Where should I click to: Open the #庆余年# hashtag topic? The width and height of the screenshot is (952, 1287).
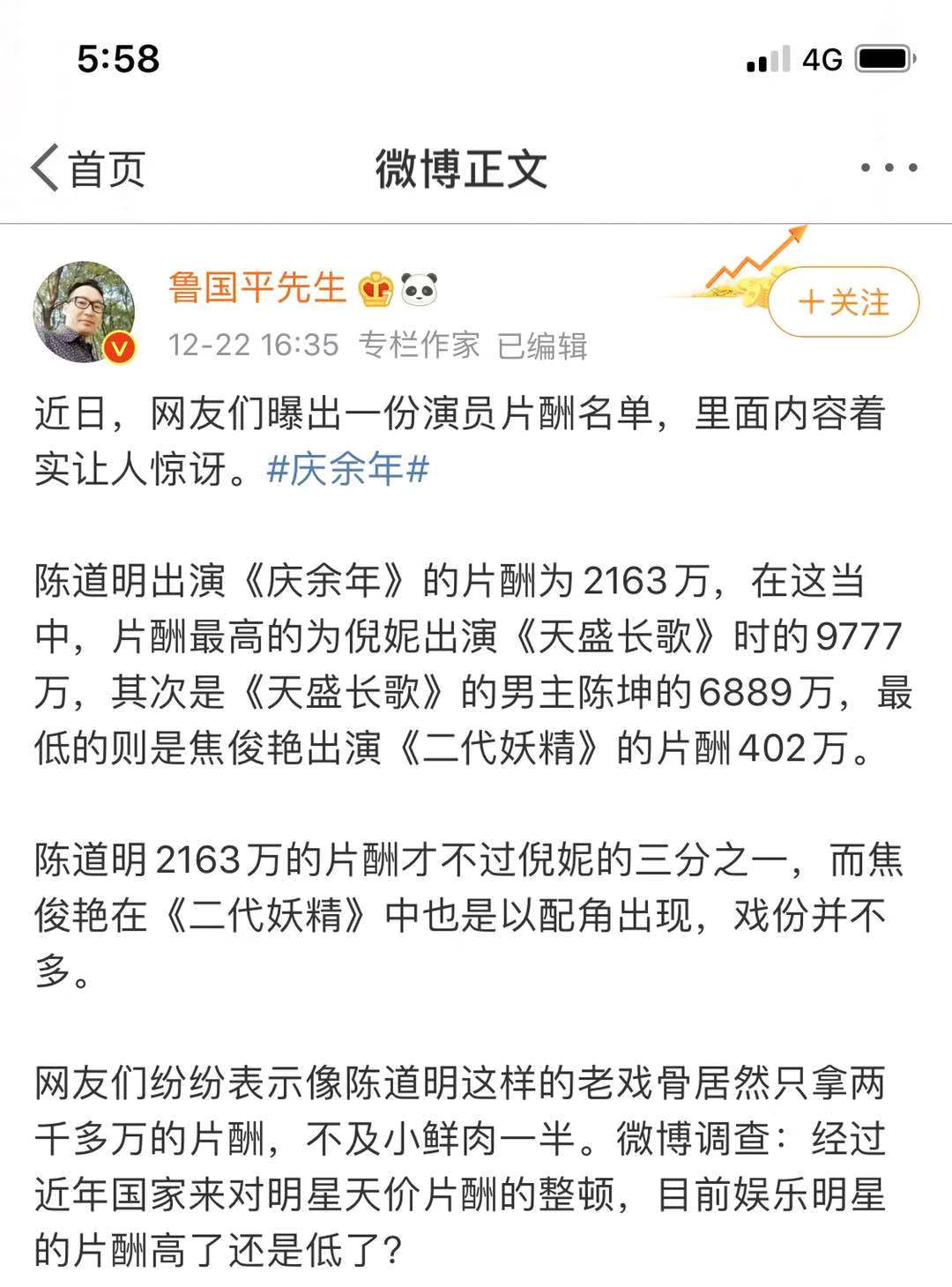coord(347,468)
